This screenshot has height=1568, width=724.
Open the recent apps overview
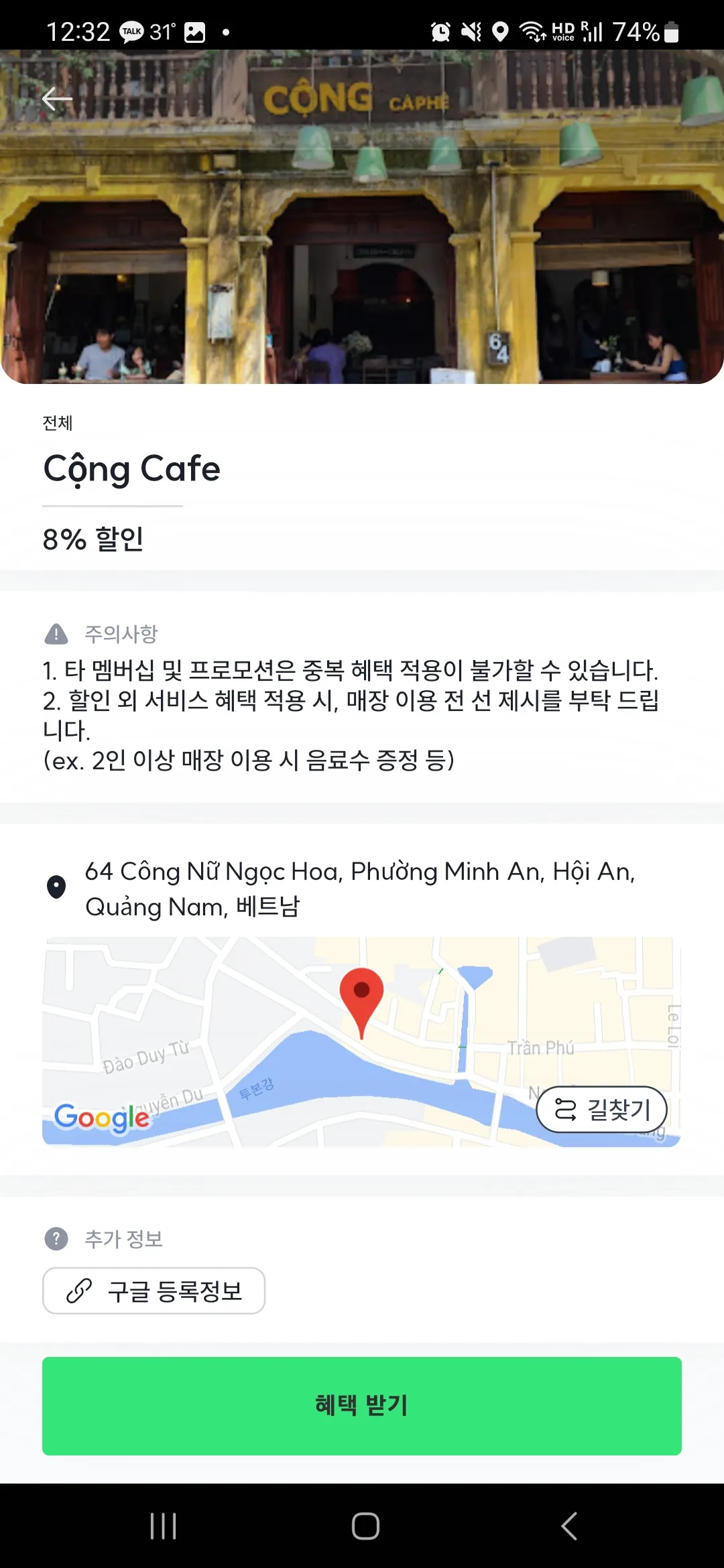(163, 1526)
